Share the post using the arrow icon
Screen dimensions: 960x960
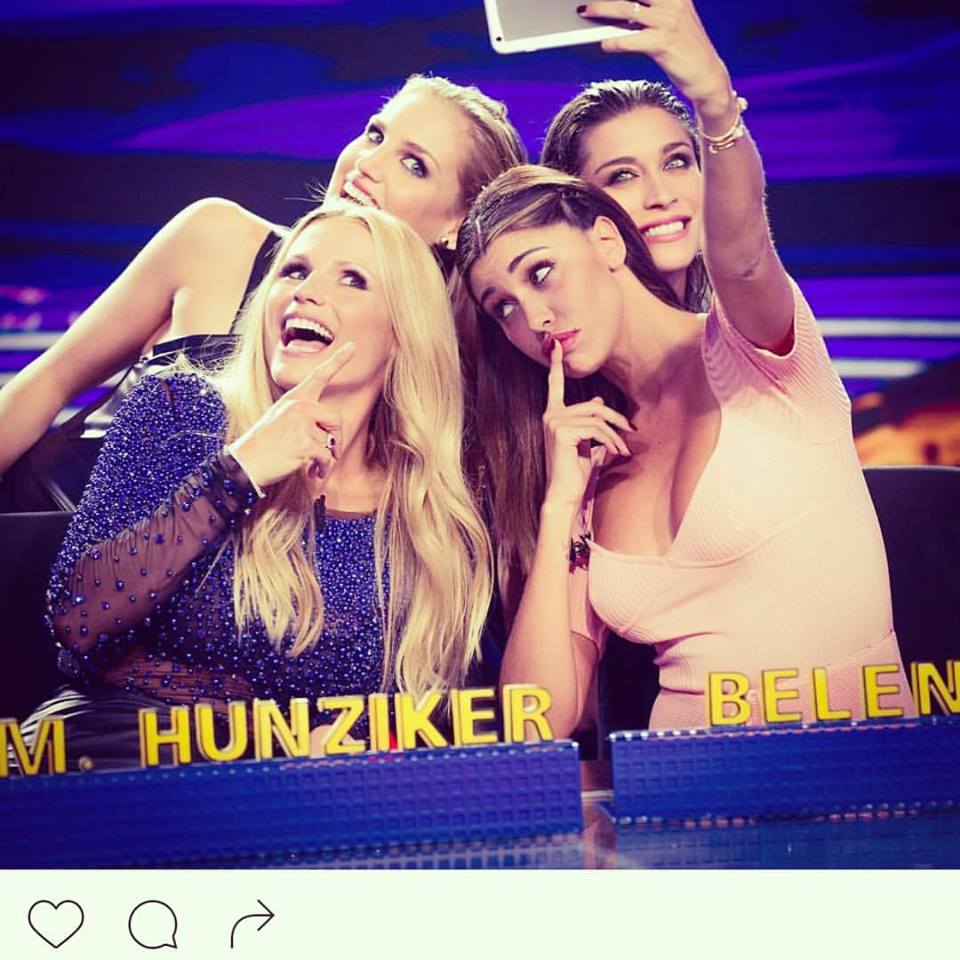251,922
